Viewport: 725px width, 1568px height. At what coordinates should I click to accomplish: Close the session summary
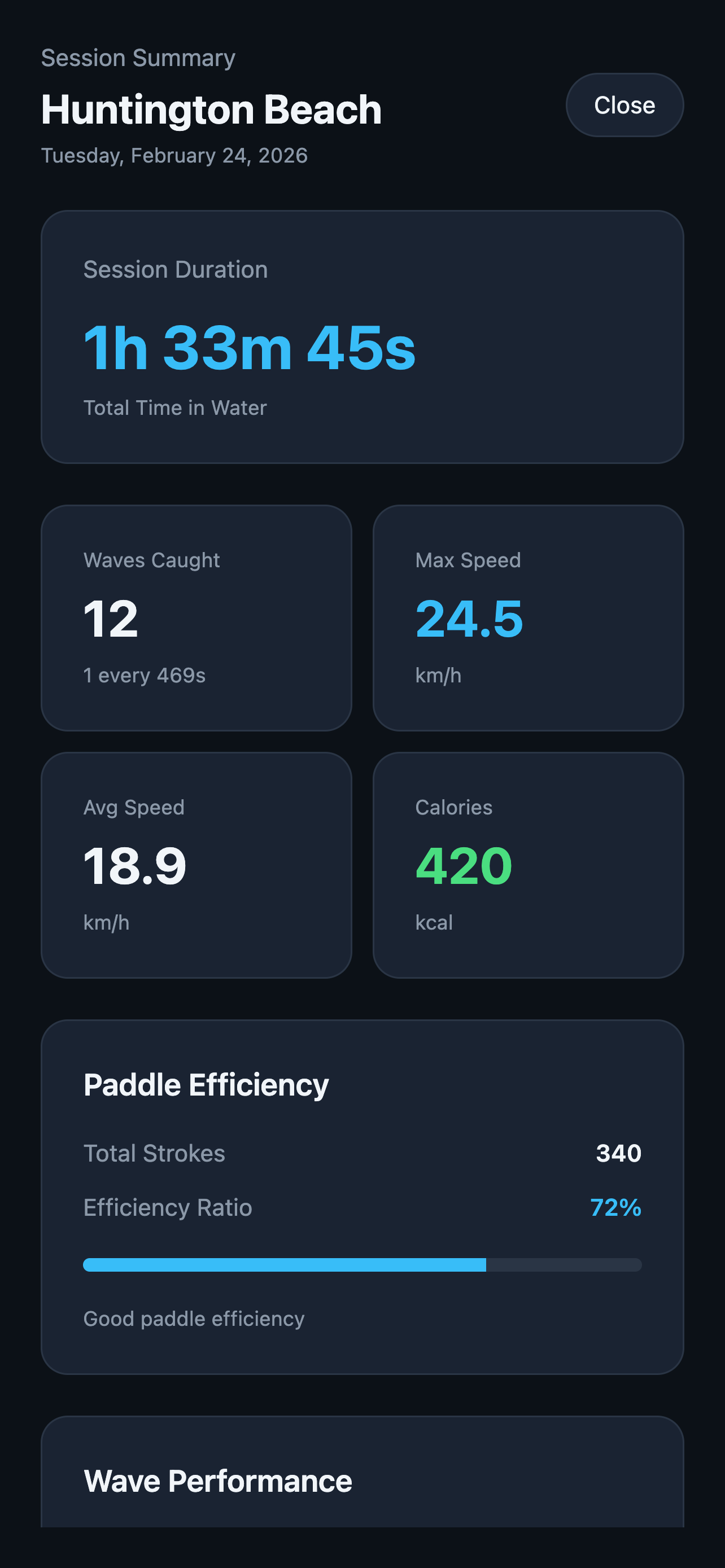(x=624, y=106)
